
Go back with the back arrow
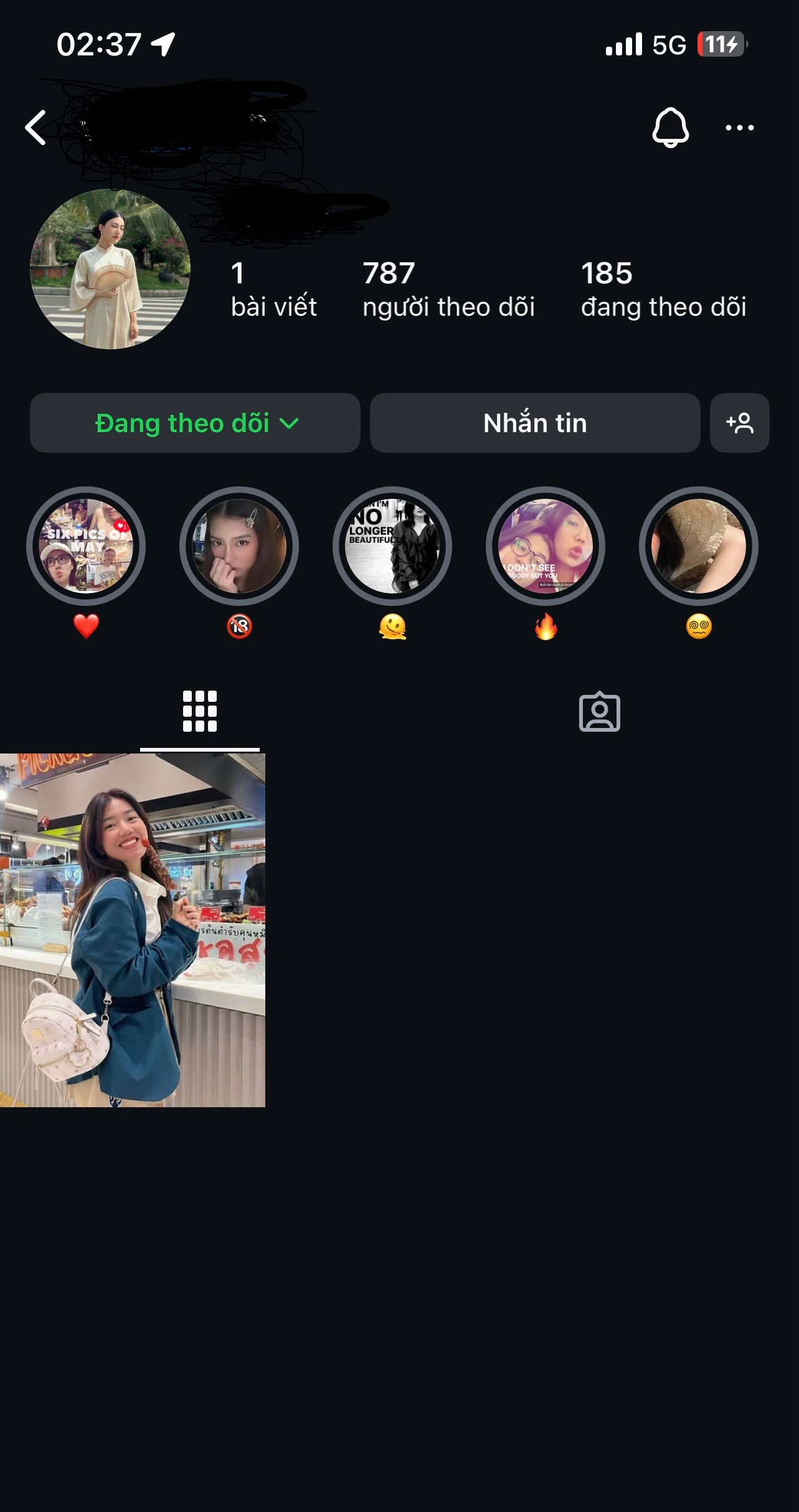35,128
